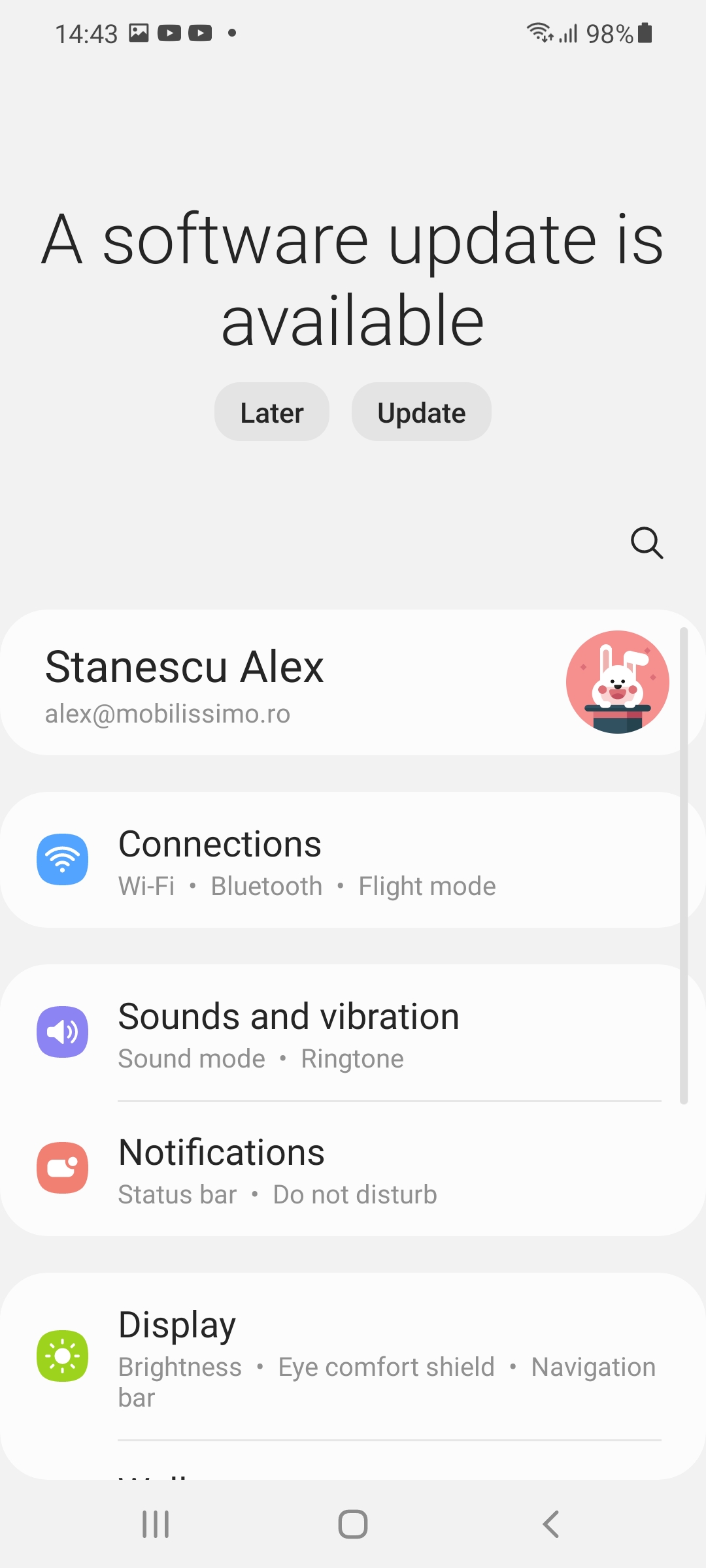Go back using navigation bar arrow
The image size is (706, 1568).
(551, 1524)
